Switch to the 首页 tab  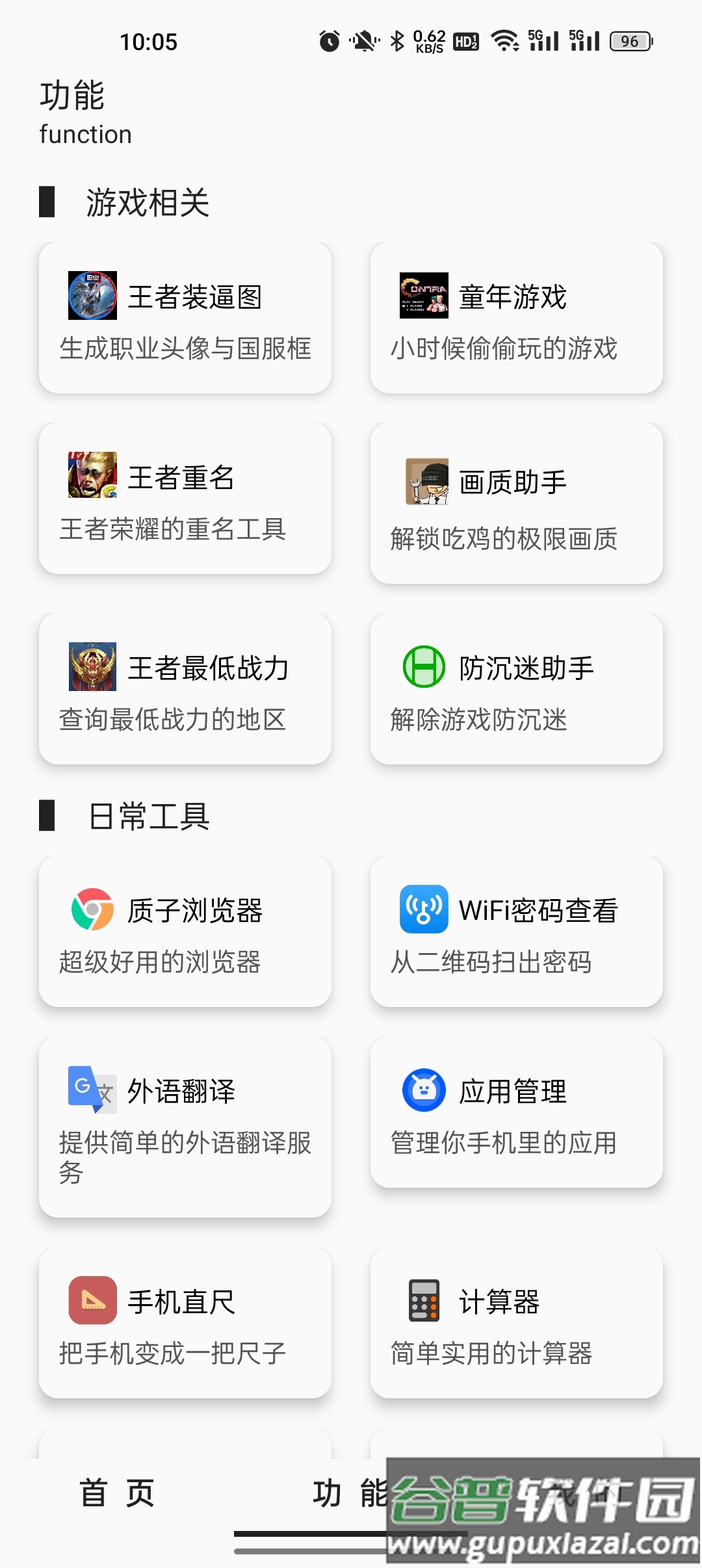[x=116, y=1493]
